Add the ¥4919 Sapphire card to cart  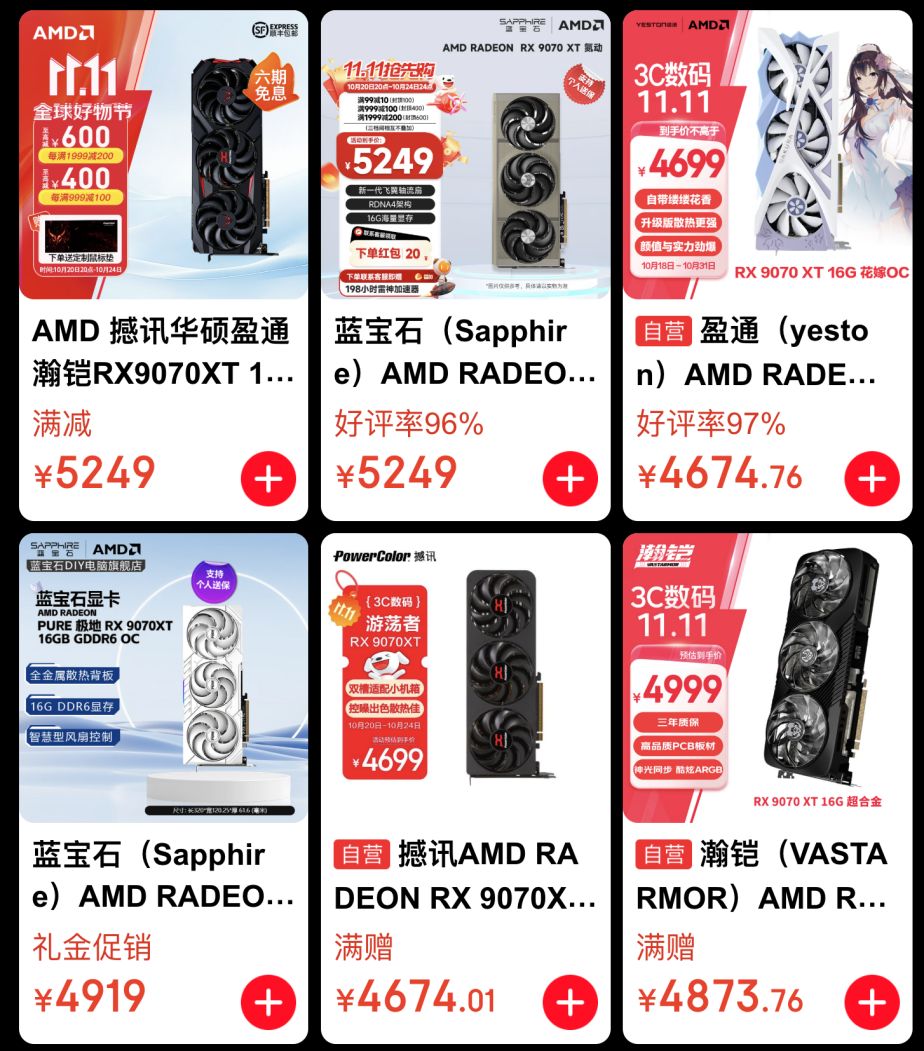point(268,1002)
